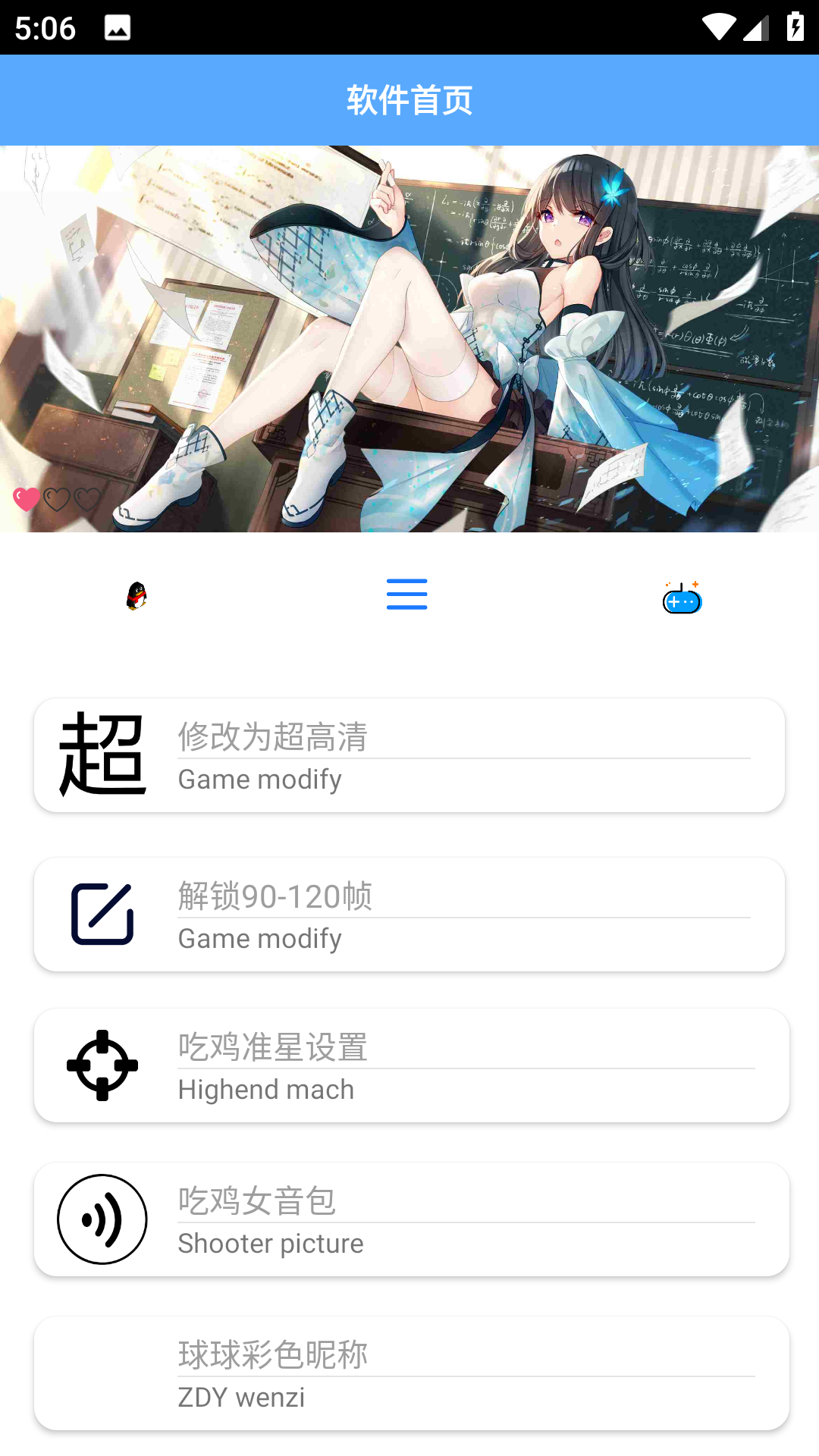This screenshot has height=1456, width=819.
Task: Tap the game controller icon
Action: [682, 598]
